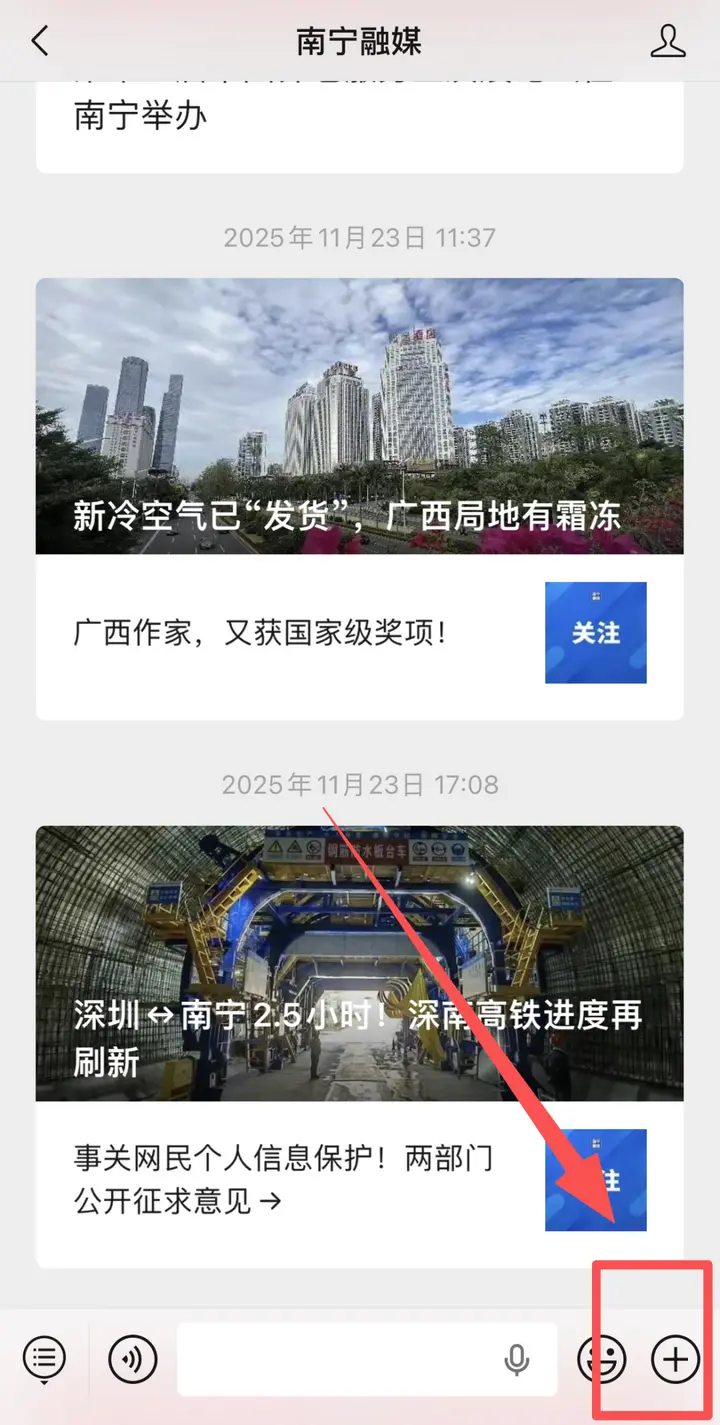
Task: Tap the microphone in the message box
Action: 516,1359
